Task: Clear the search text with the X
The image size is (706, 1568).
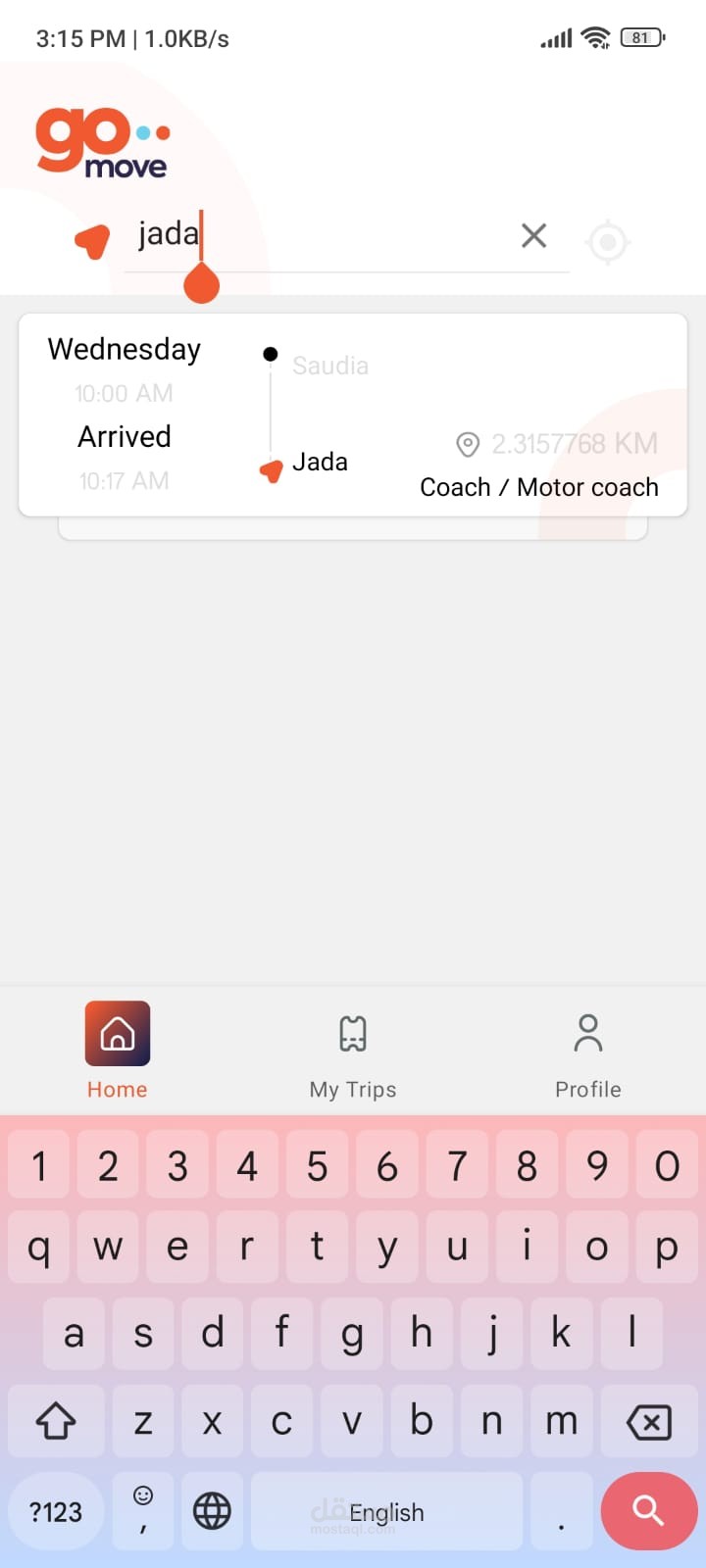Action: point(533,235)
